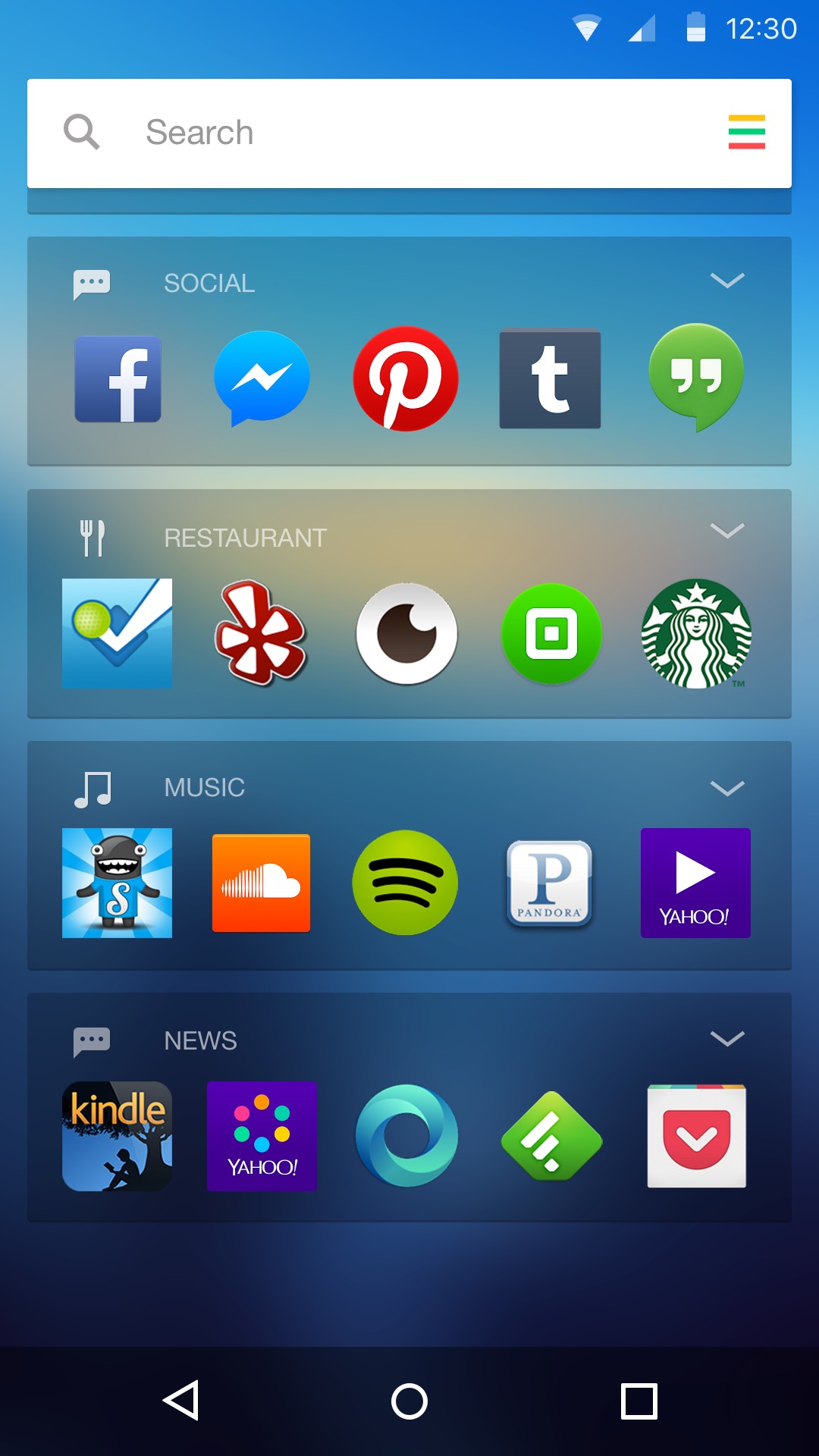Open the colorful hamburger menu
Viewport: 819px width, 1456px height.
tap(746, 132)
